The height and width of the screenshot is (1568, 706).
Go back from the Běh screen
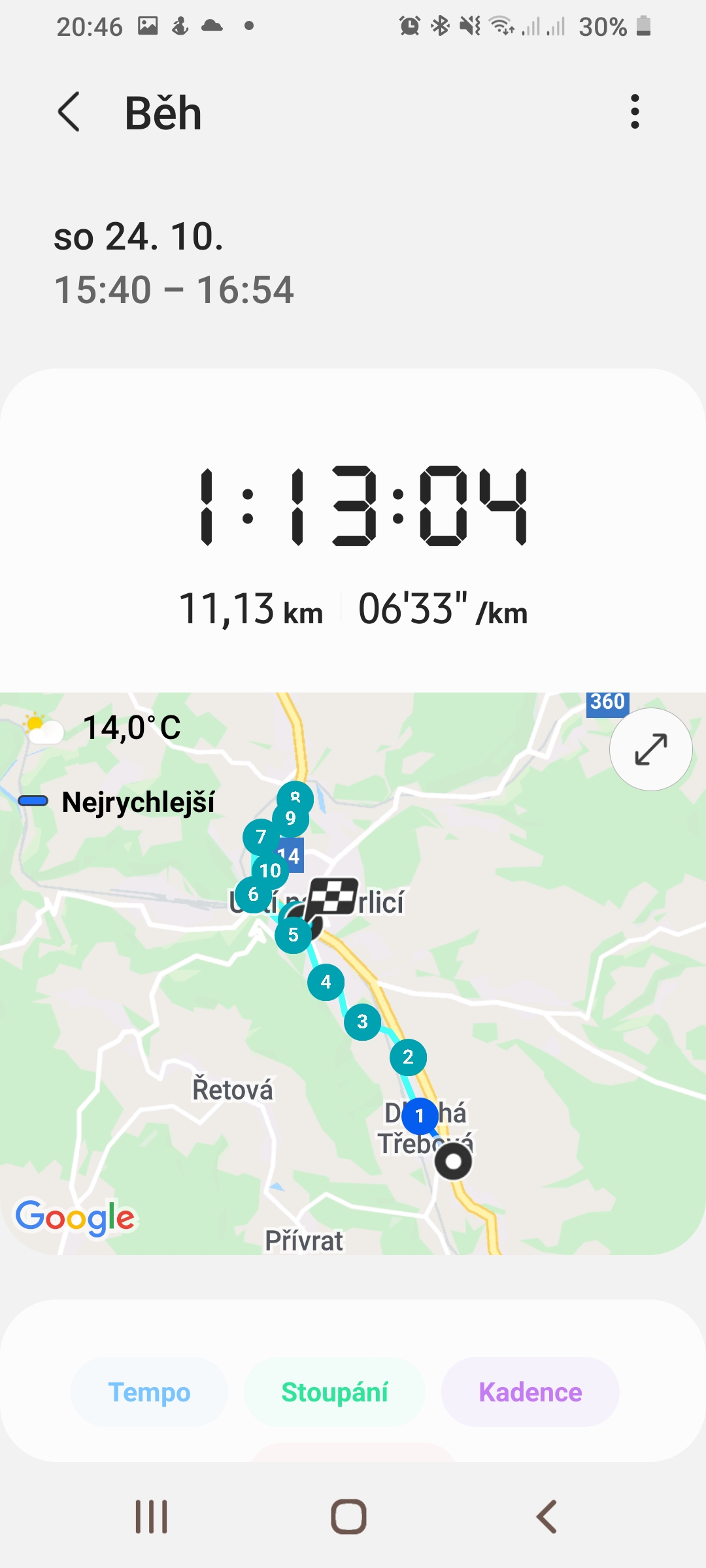pos(69,112)
